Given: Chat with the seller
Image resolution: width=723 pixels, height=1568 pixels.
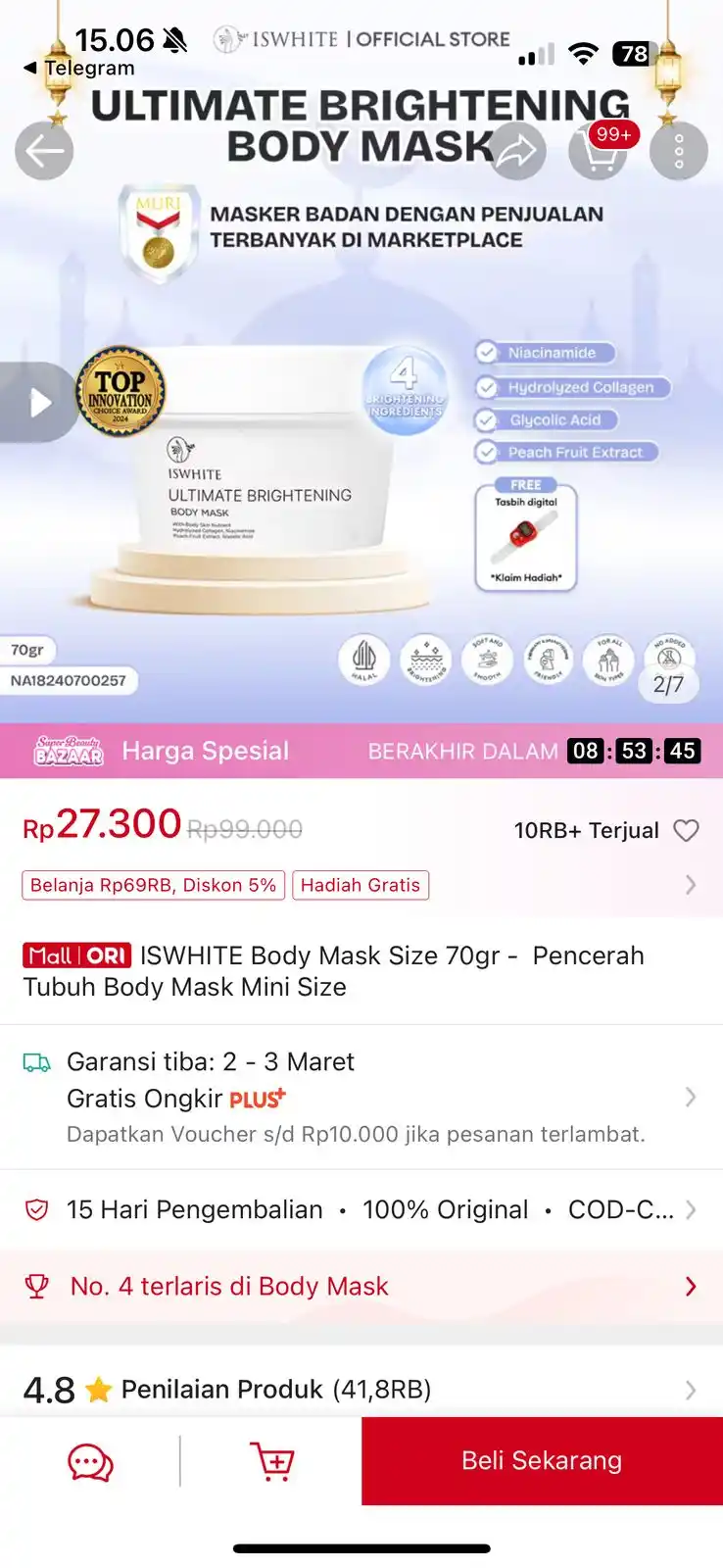Looking at the screenshot, I should click(x=90, y=1461).
